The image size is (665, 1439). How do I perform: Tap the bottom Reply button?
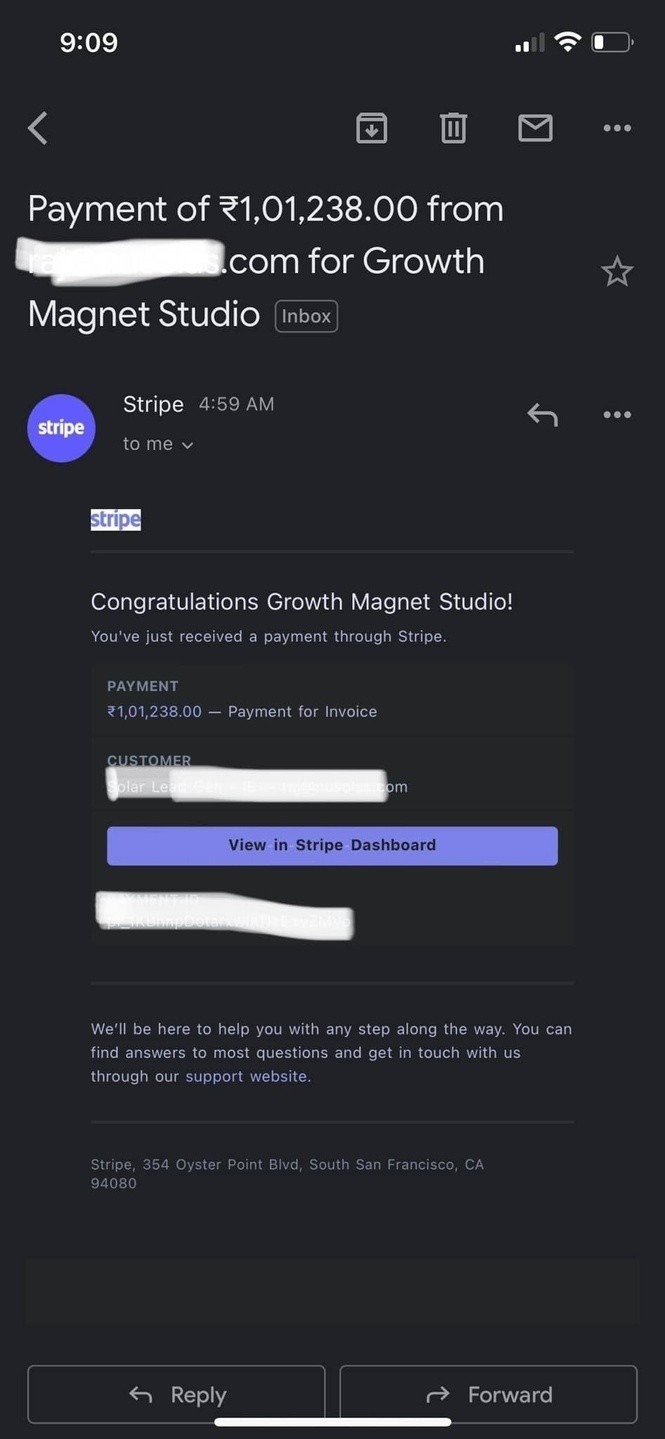176,1394
